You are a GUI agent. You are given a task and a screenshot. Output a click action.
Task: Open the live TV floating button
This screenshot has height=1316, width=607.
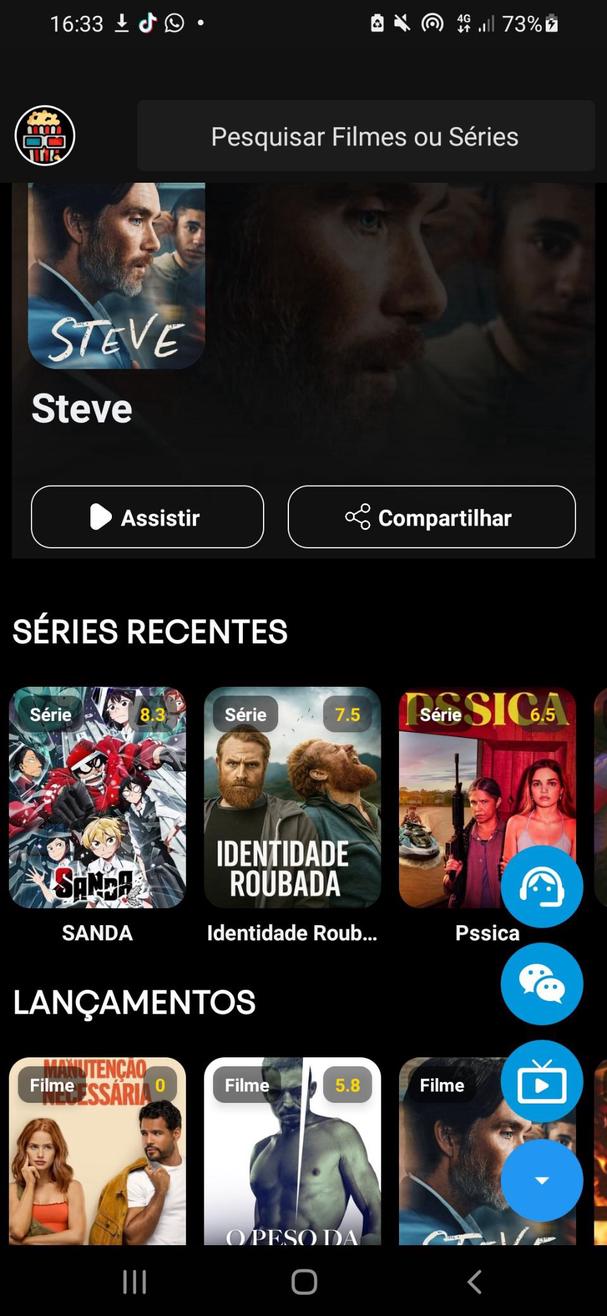point(542,1082)
